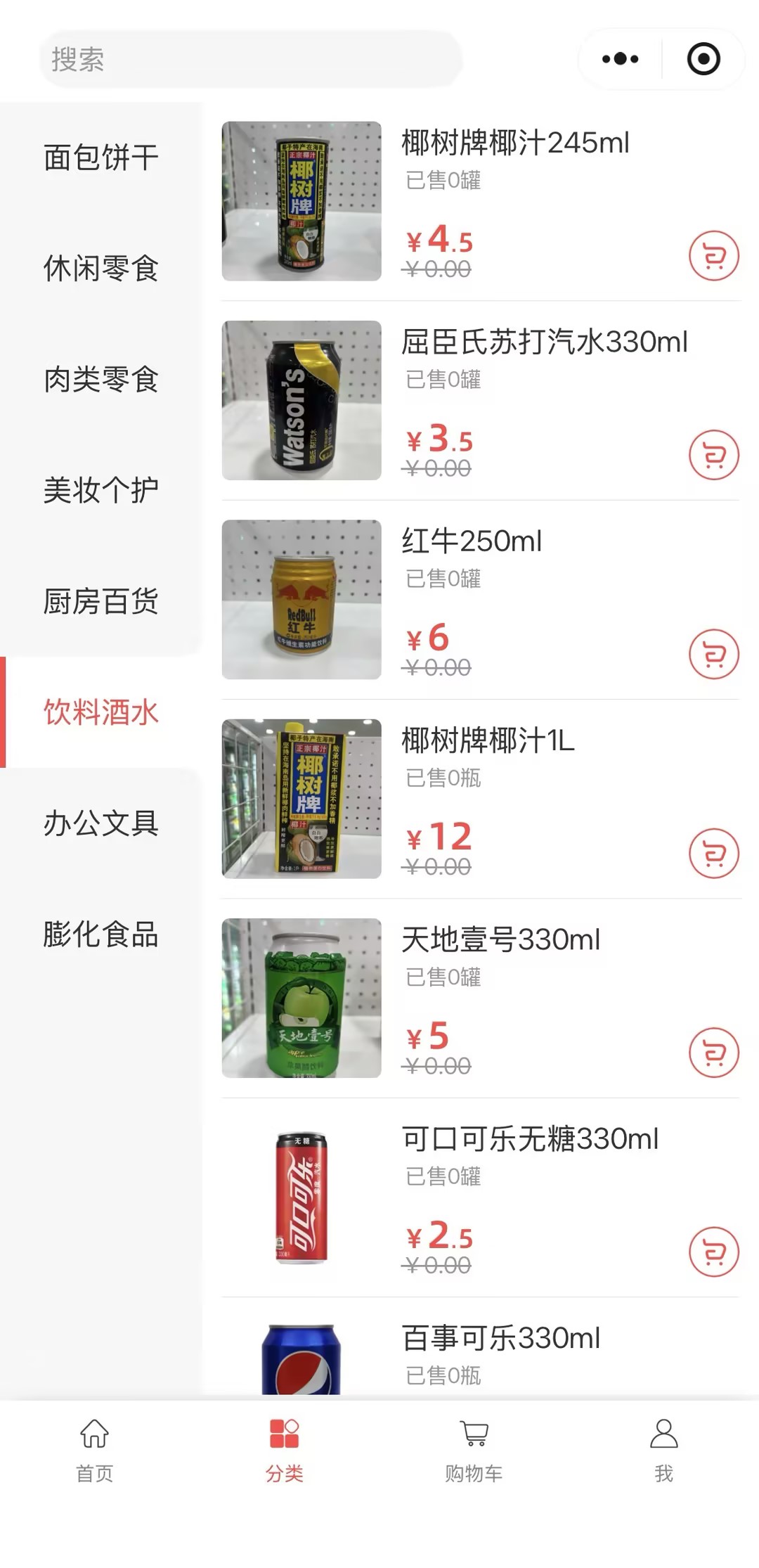The height and width of the screenshot is (1568, 759).
Task: Open the 百事可乐330ml product
Action: click(500, 1338)
